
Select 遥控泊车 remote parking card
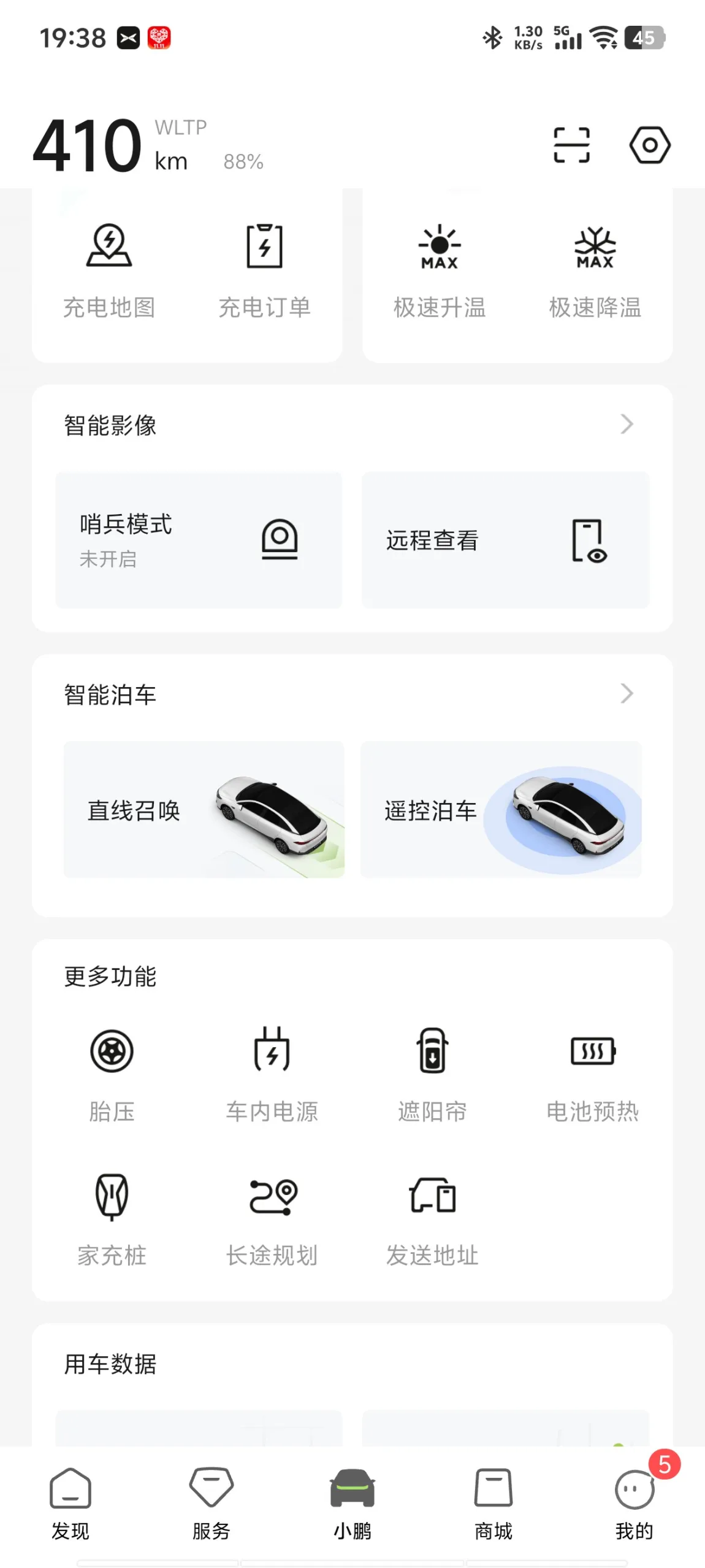501,810
